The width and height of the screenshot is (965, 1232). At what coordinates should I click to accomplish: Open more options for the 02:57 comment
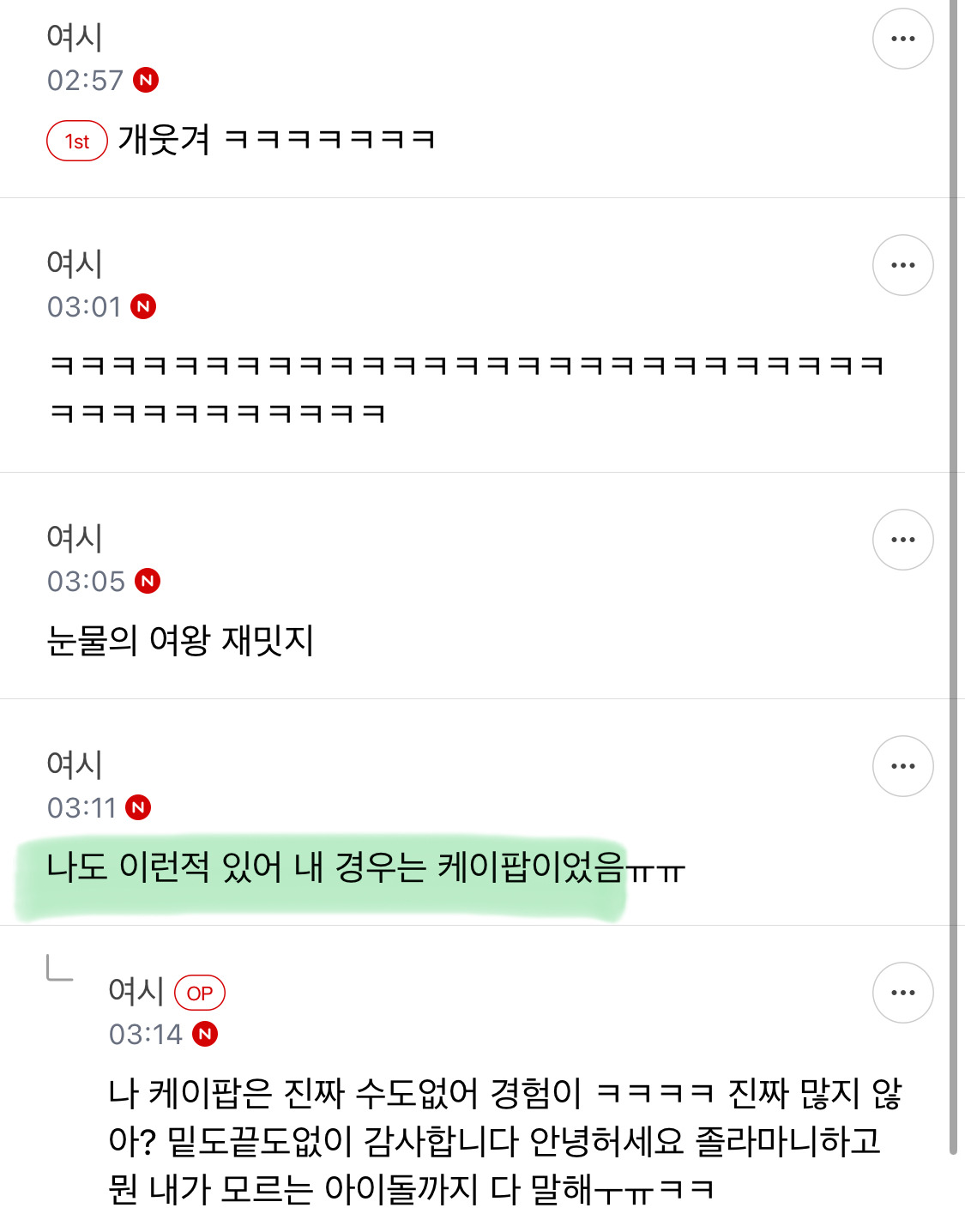coord(903,39)
